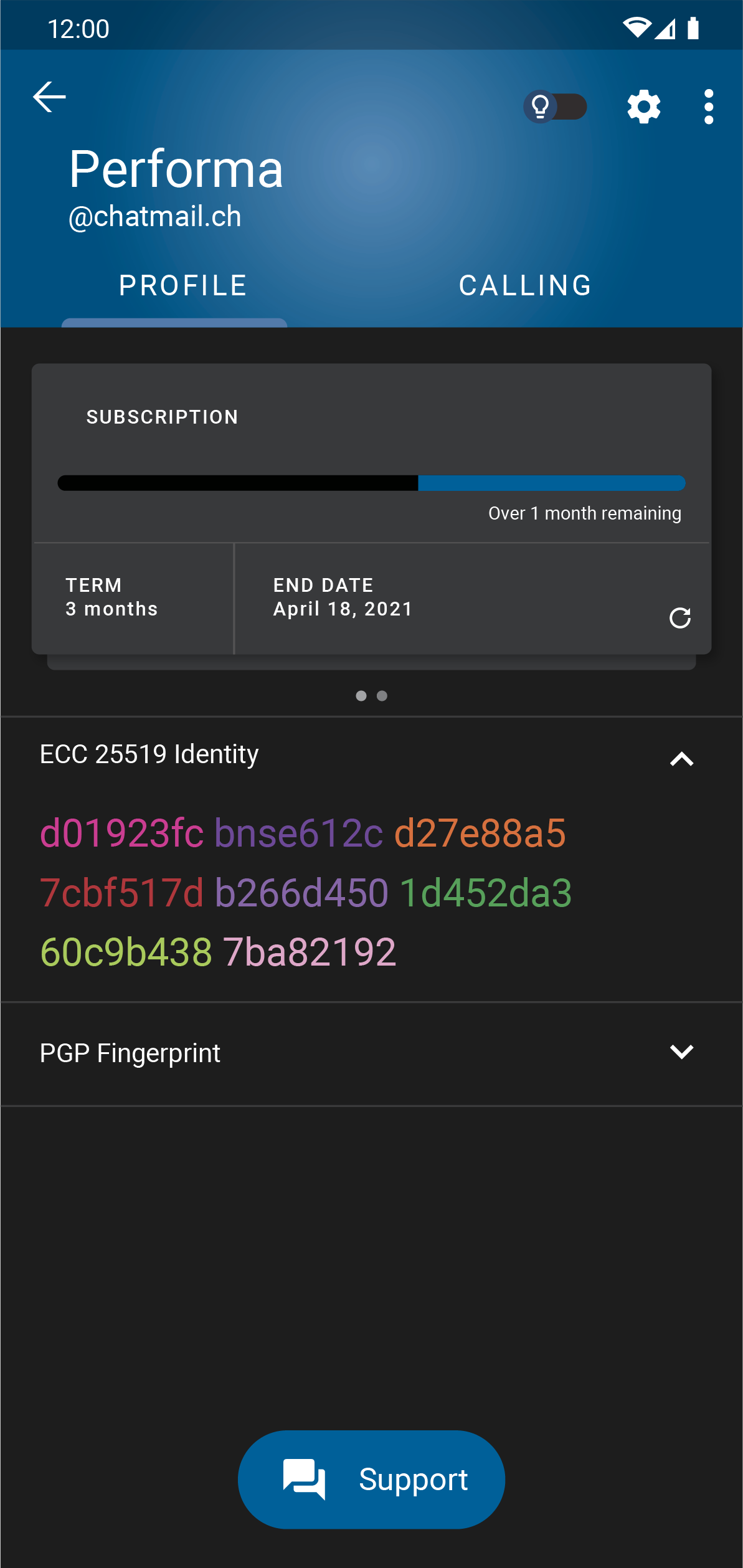Screen dimensions: 743x1568
Task: Refresh the subscription end date
Action: pos(679,618)
